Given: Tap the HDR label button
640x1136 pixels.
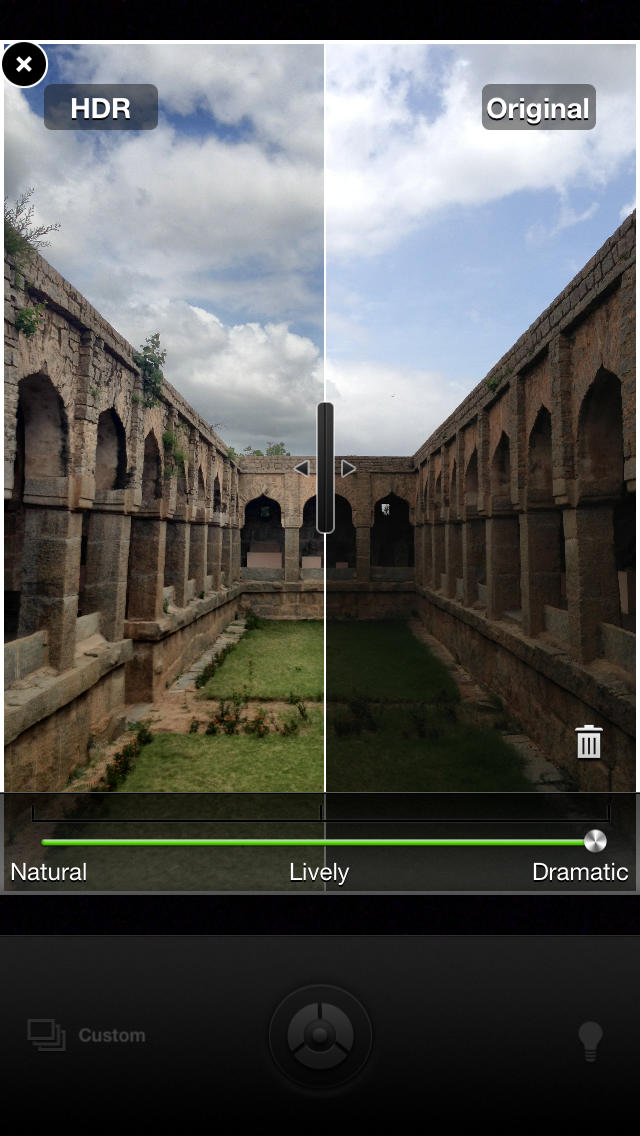Looking at the screenshot, I should (100, 108).
